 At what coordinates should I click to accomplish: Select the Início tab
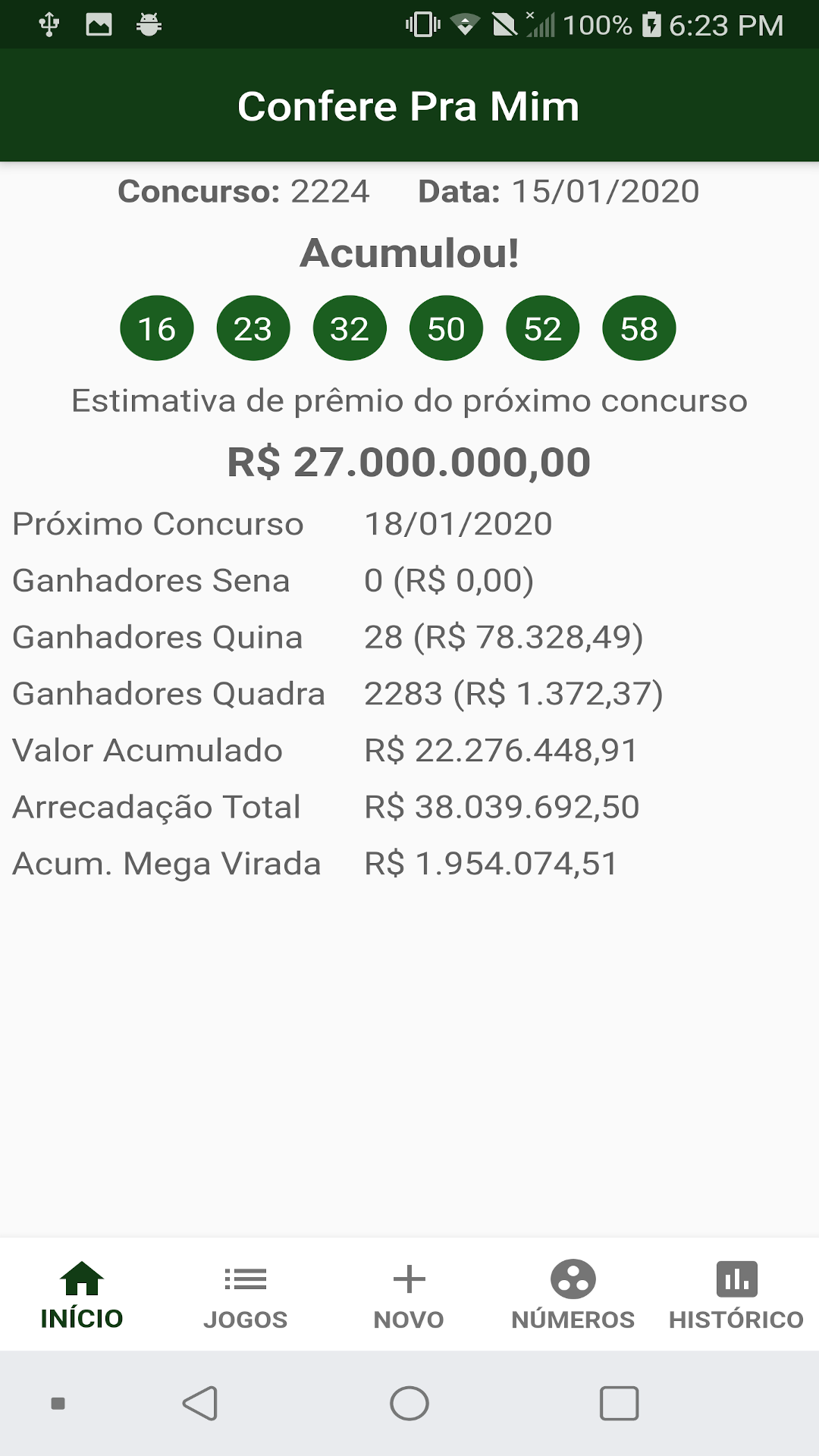point(82,1295)
